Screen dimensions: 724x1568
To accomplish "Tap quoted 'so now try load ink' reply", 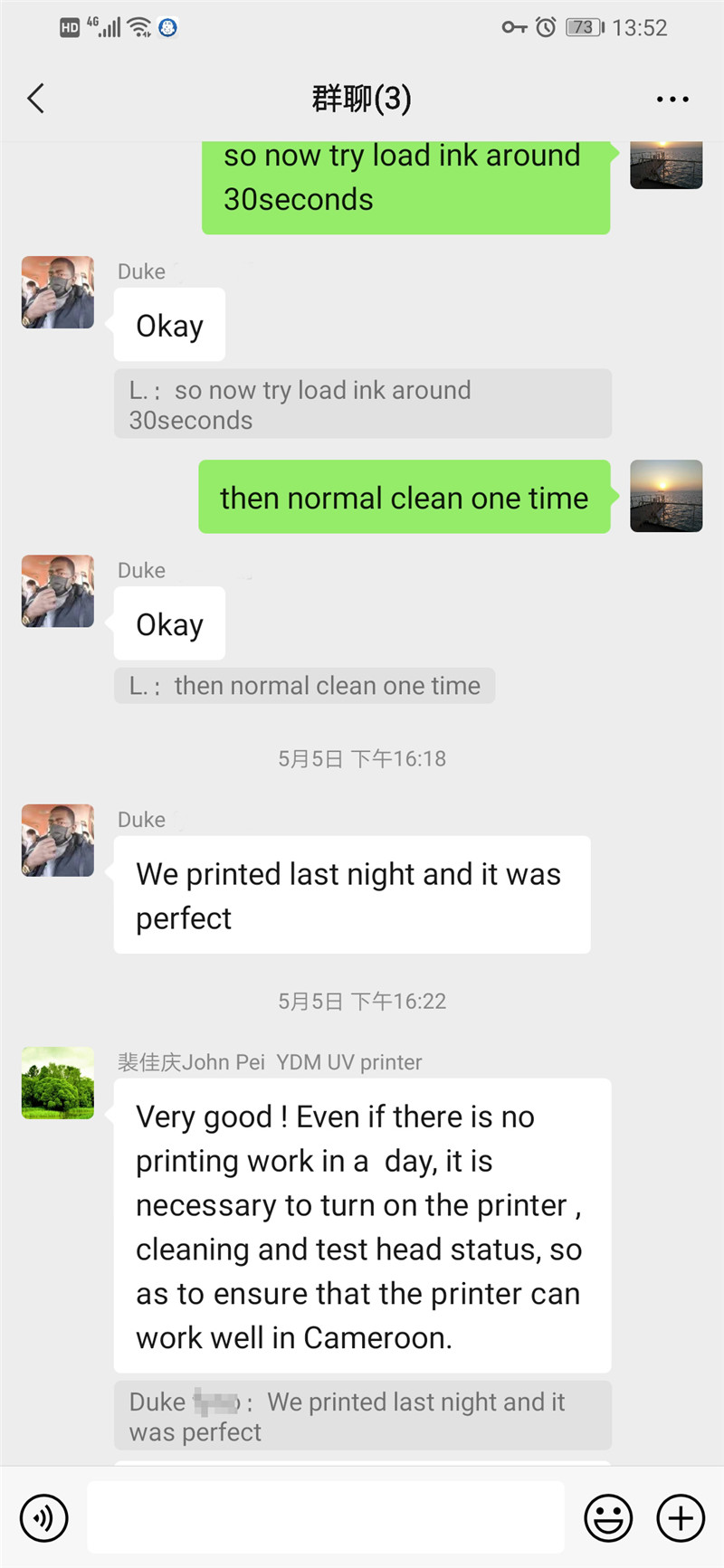I will click(x=363, y=404).
